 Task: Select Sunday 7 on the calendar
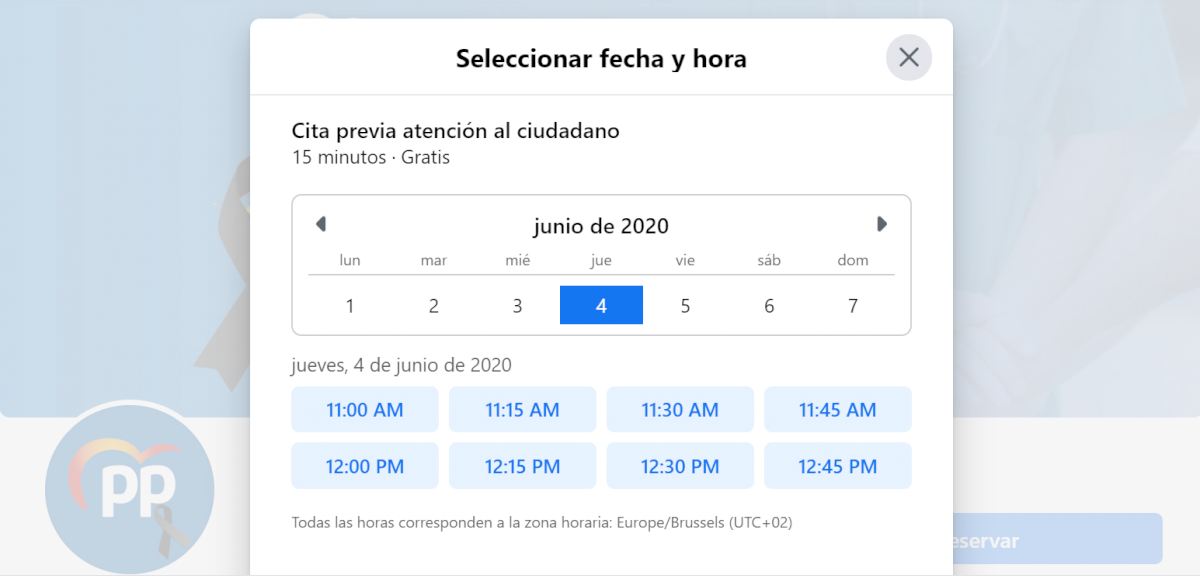tap(853, 306)
